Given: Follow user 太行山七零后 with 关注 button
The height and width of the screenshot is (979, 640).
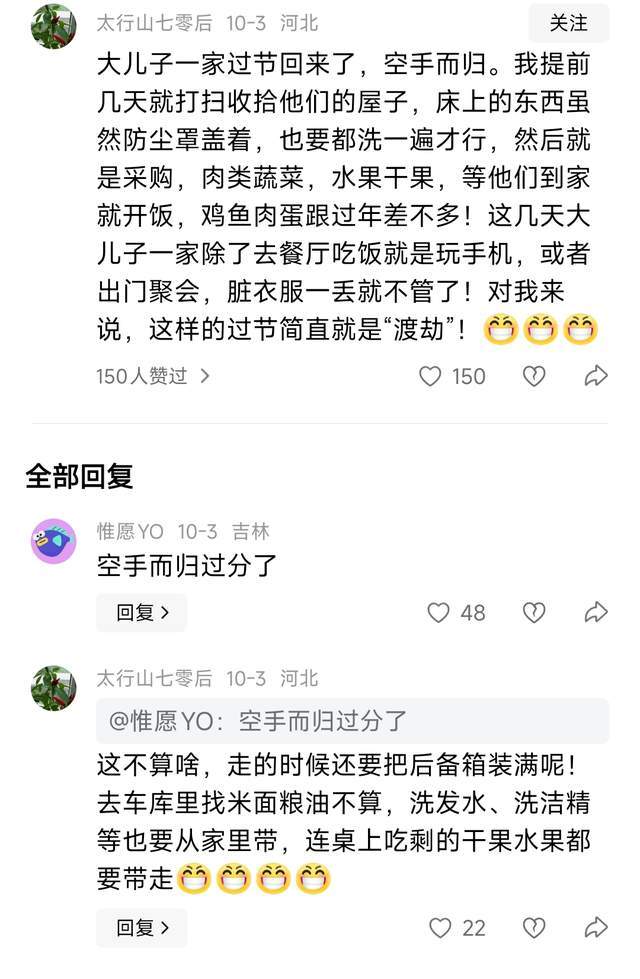Looking at the screenshot, I should pyautogui.click(x=569, y=22).
